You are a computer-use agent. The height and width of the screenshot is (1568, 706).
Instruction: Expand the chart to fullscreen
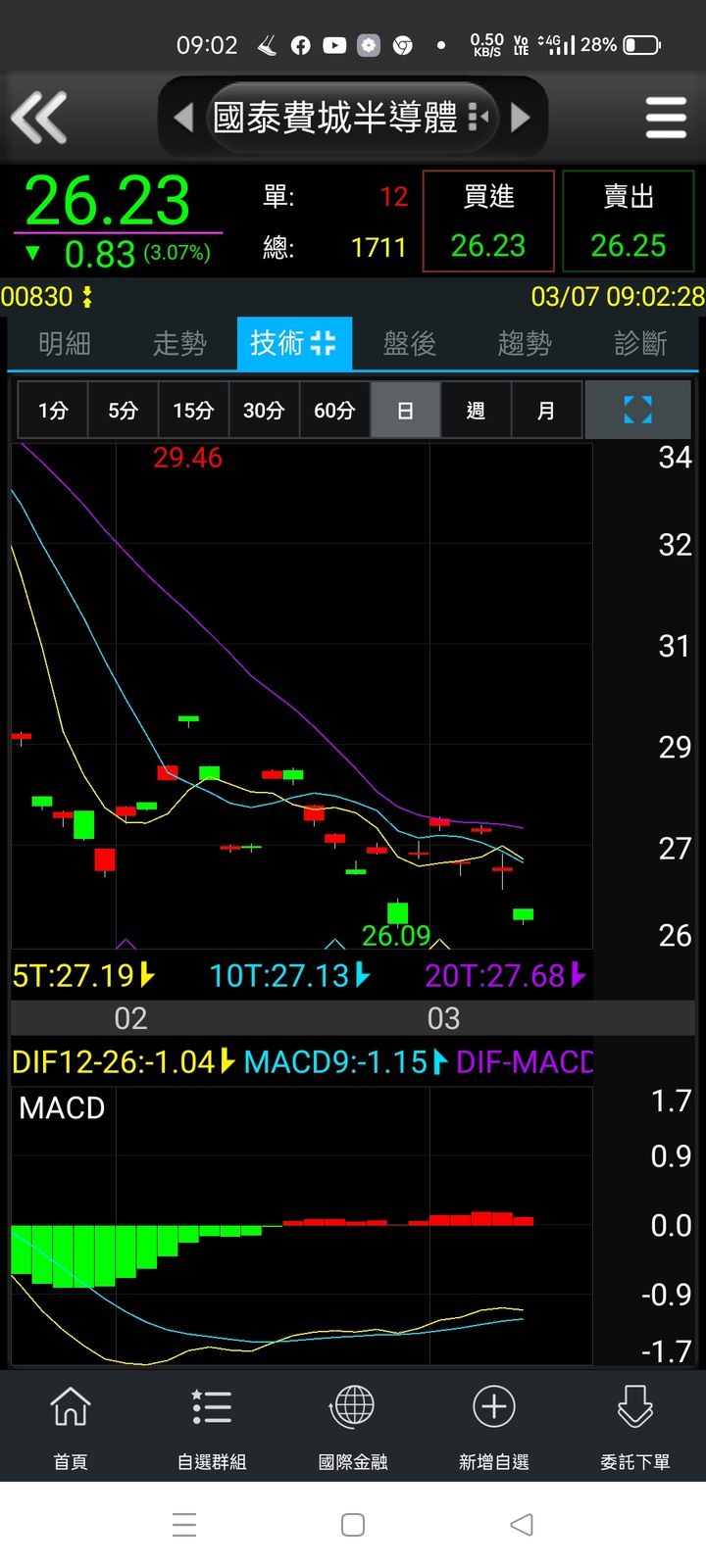637,410
